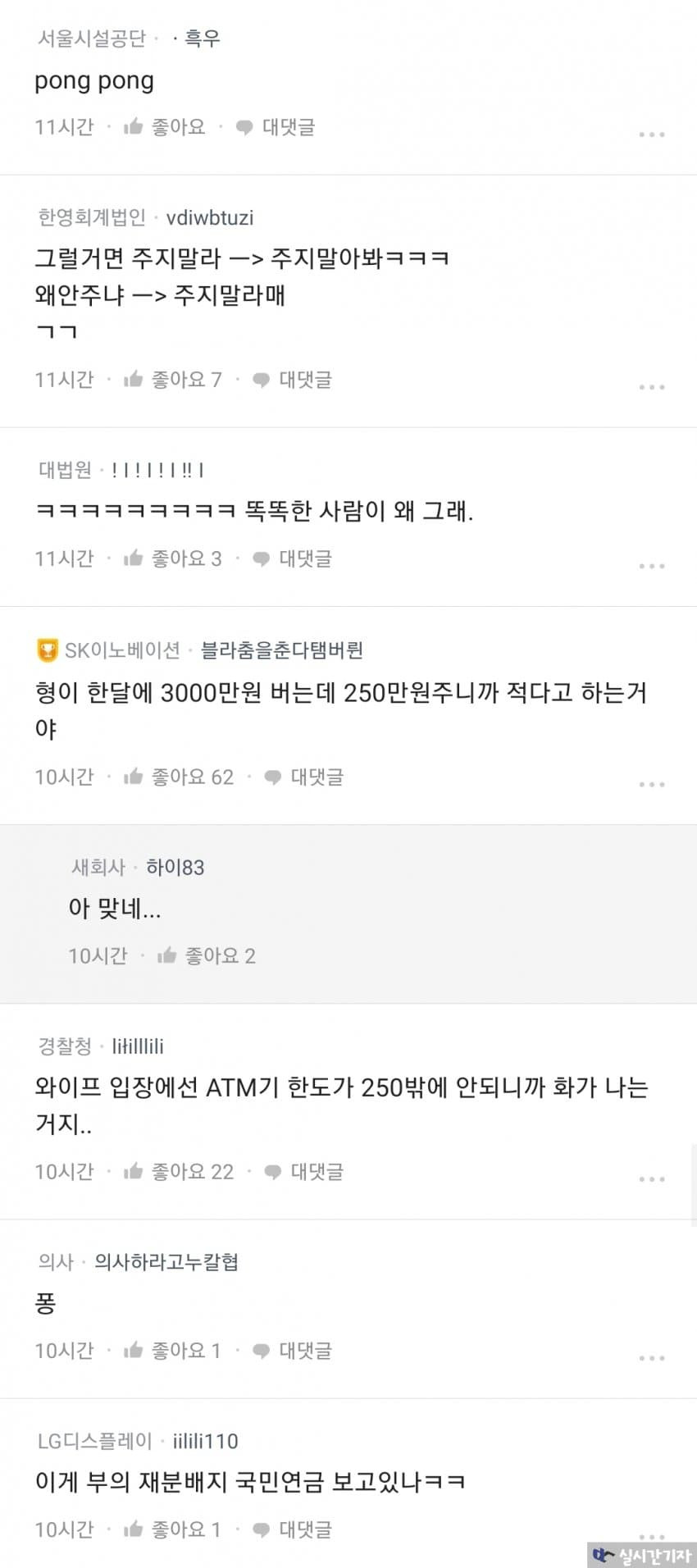Open more options for 'pong pong' comment

tap(651, 134)
